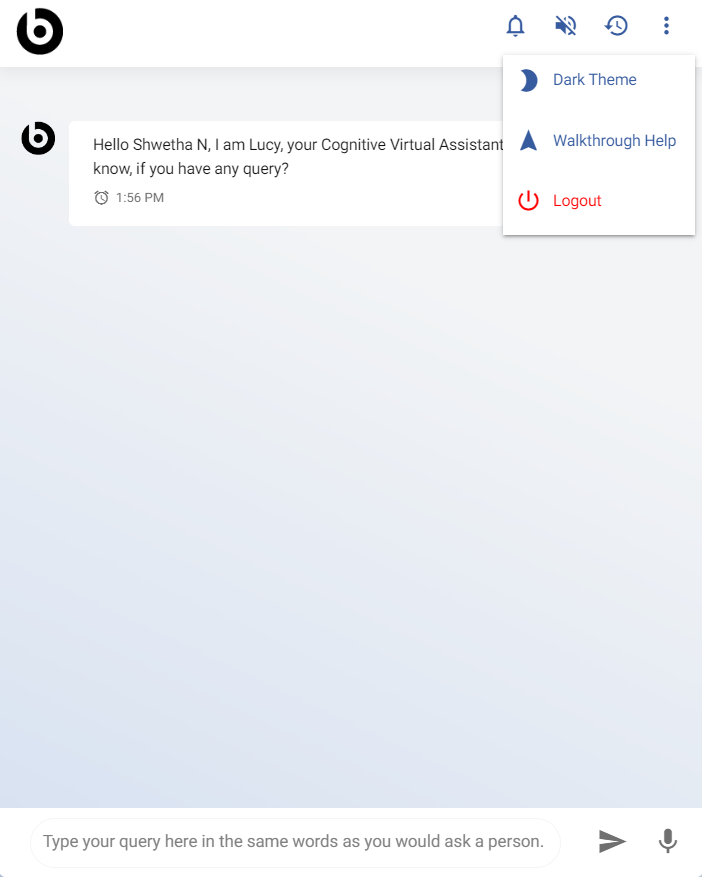Start voice input with the microphone
The width and height of the screenshot is (702, 877).
(x=668, y=842)
